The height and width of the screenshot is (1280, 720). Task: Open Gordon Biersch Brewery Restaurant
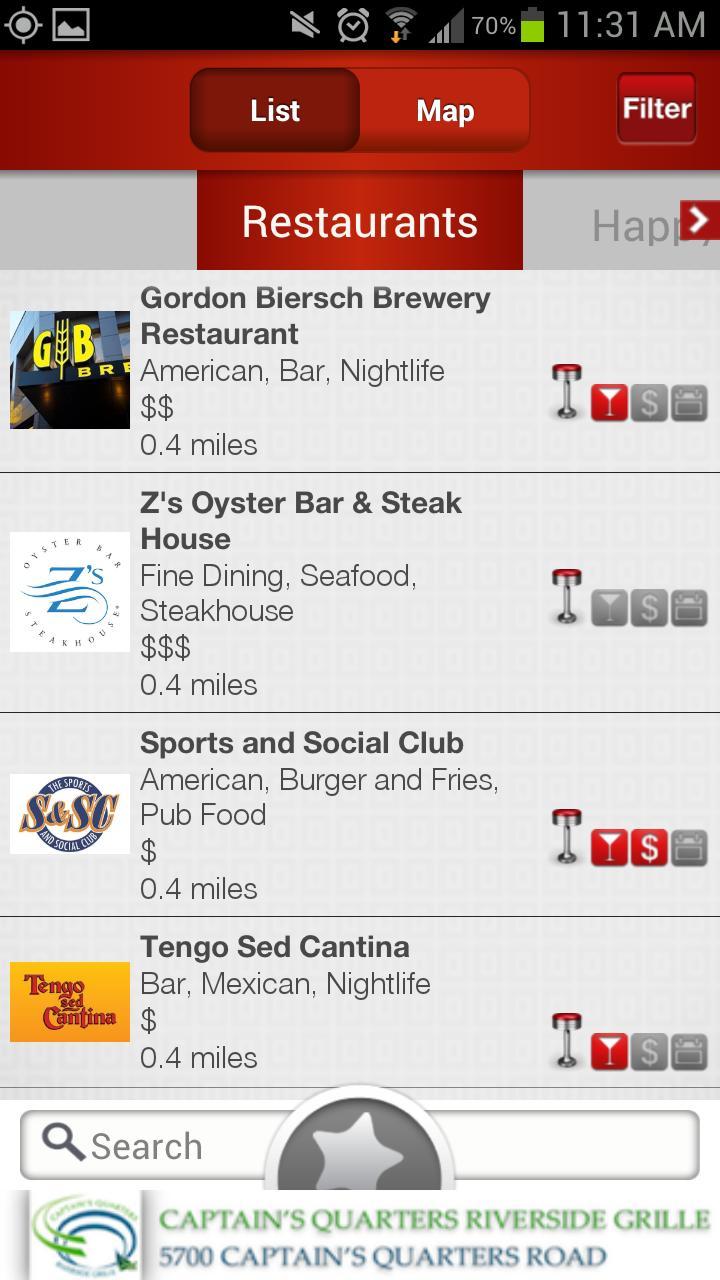coord(315,370)
